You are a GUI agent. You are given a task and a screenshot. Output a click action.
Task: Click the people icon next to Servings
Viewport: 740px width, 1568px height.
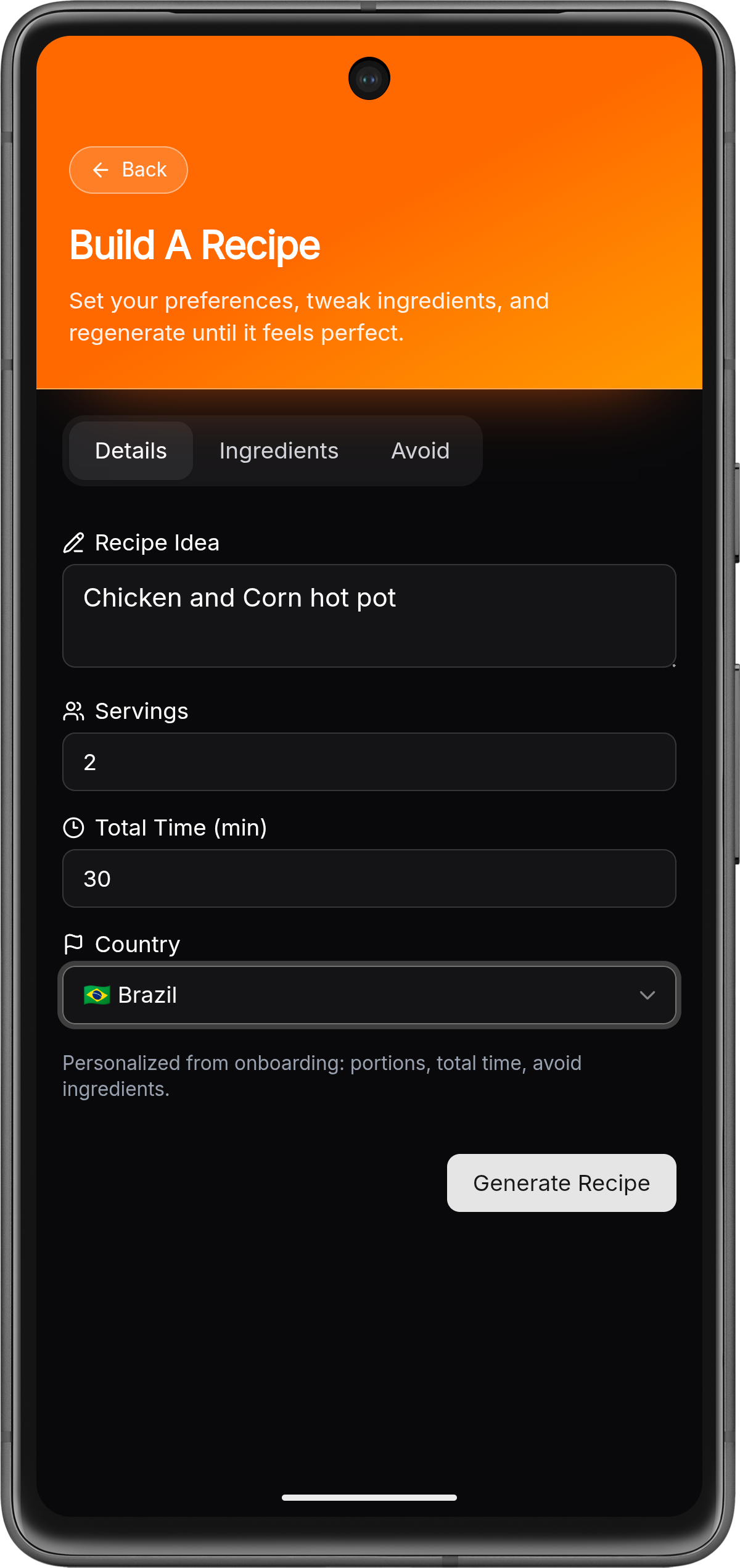[74, 711]
